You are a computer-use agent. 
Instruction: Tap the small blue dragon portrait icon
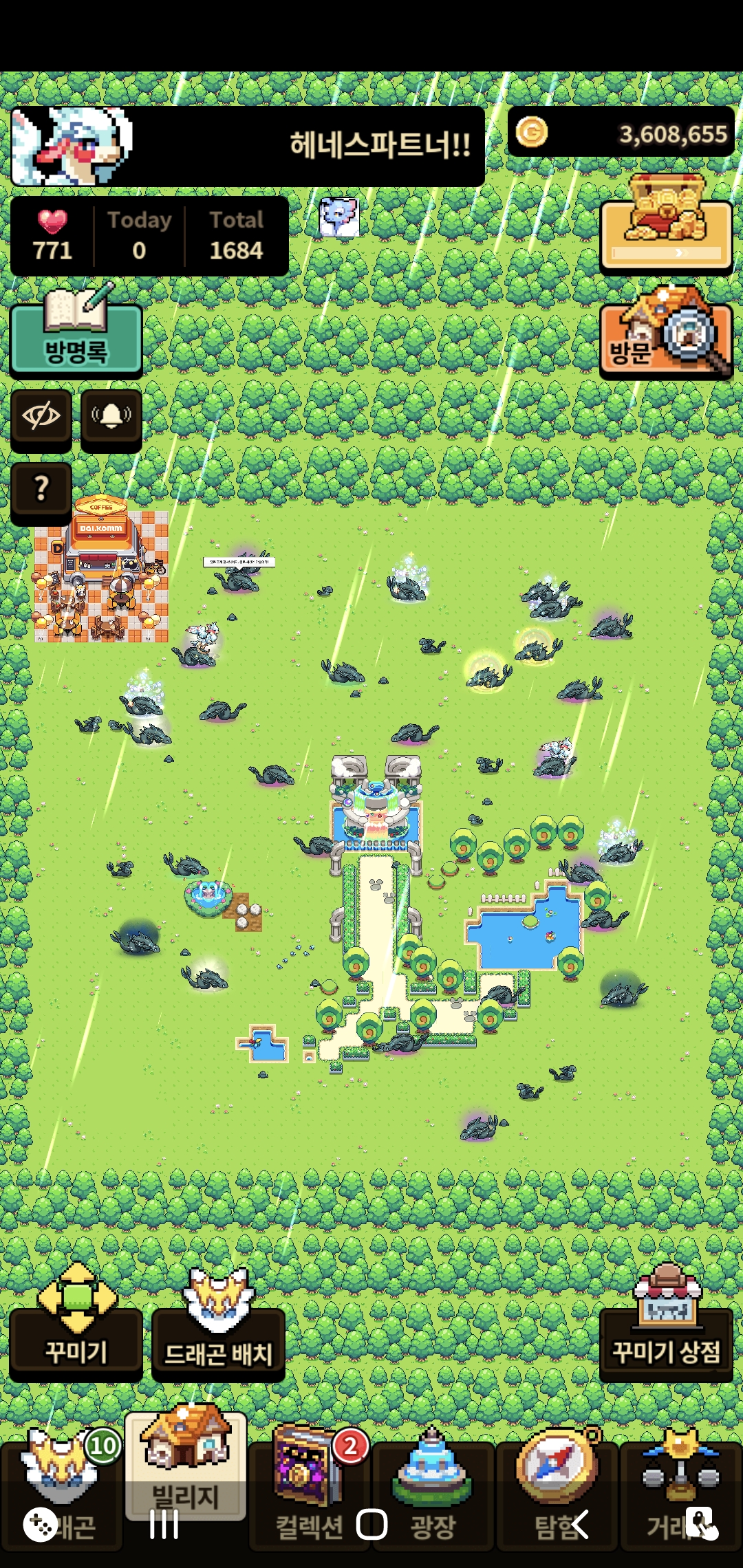(339, 217)
